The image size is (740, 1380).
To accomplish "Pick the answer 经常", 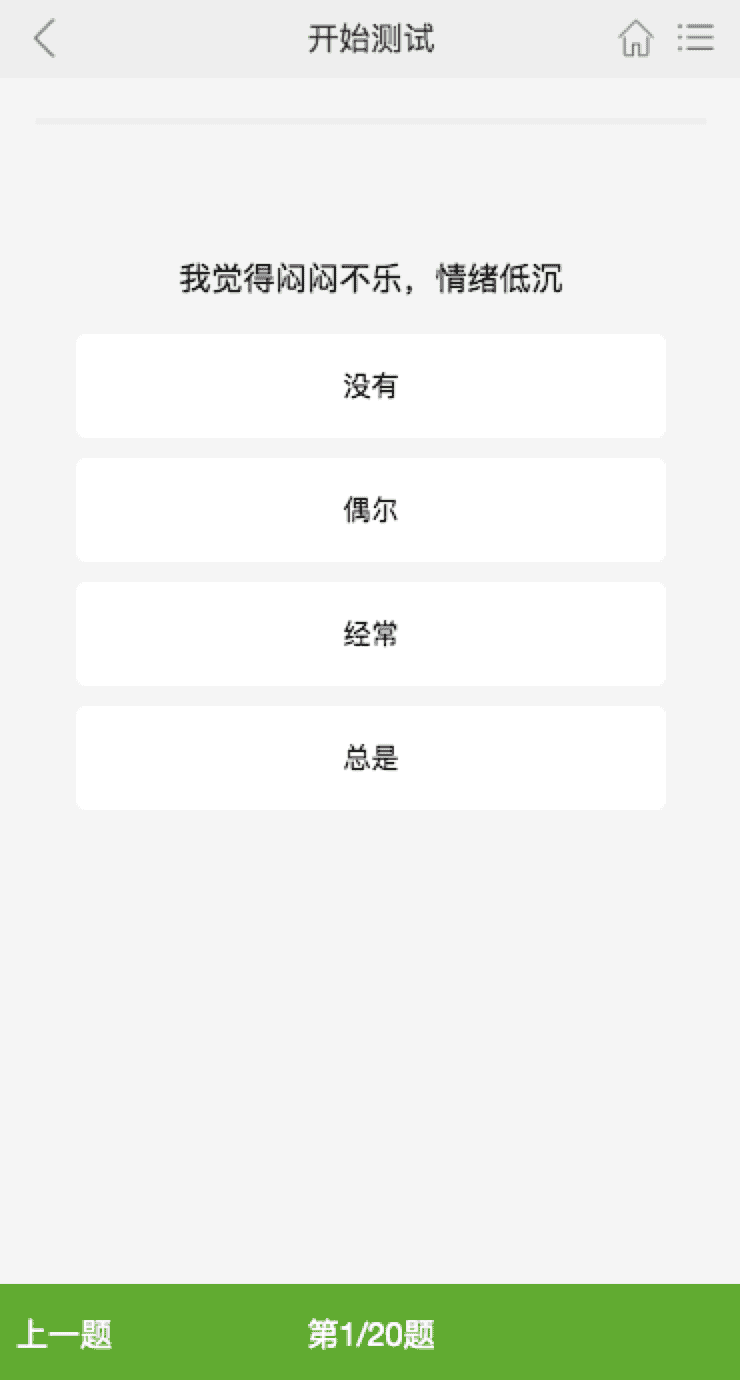I will [x=370, y=634].
